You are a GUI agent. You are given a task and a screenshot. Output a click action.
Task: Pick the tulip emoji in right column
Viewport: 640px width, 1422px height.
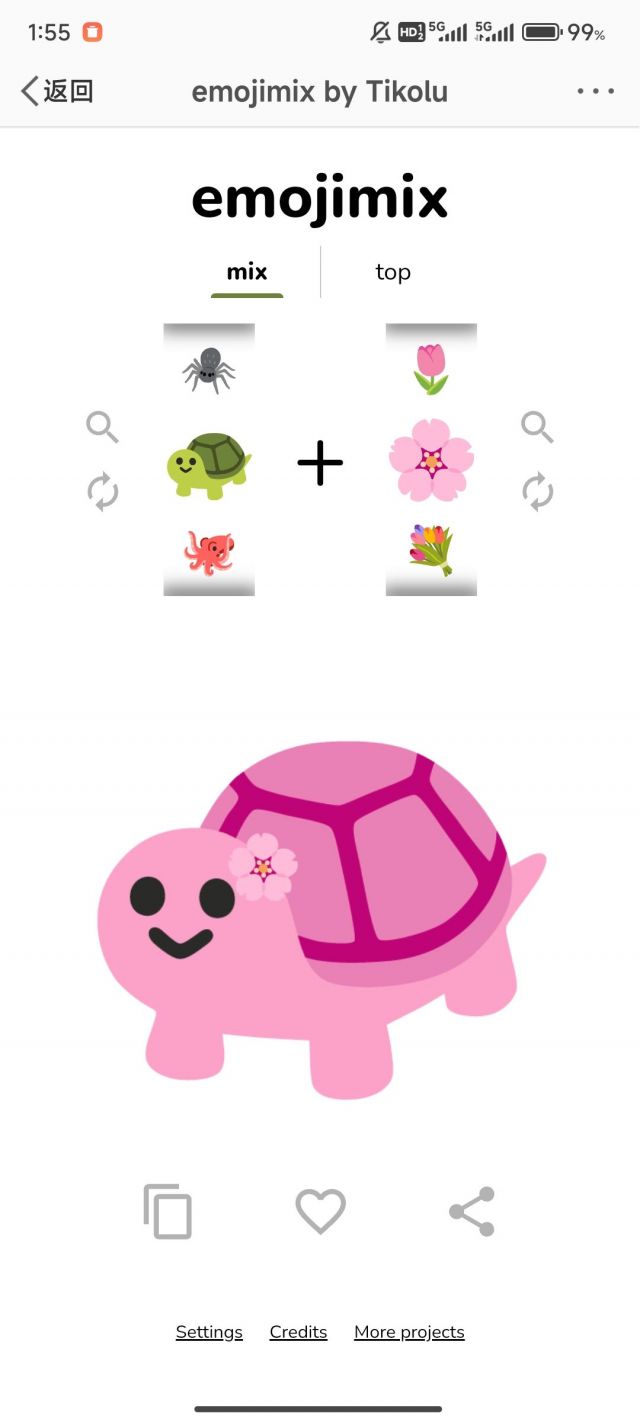click(431, 369)
